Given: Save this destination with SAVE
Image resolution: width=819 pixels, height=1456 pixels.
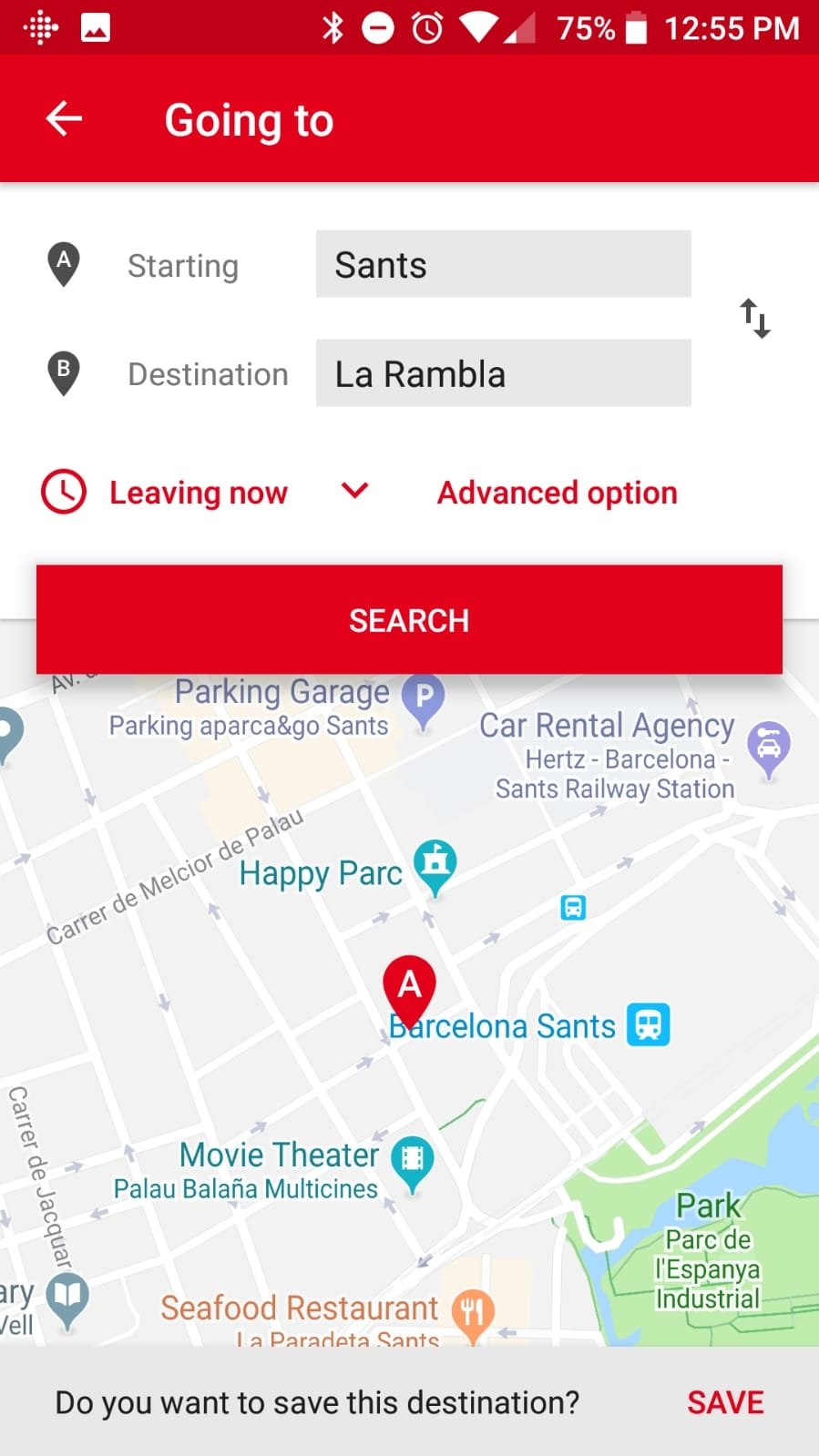Looking at the screenshot, I should click(x=725, y=1402).
